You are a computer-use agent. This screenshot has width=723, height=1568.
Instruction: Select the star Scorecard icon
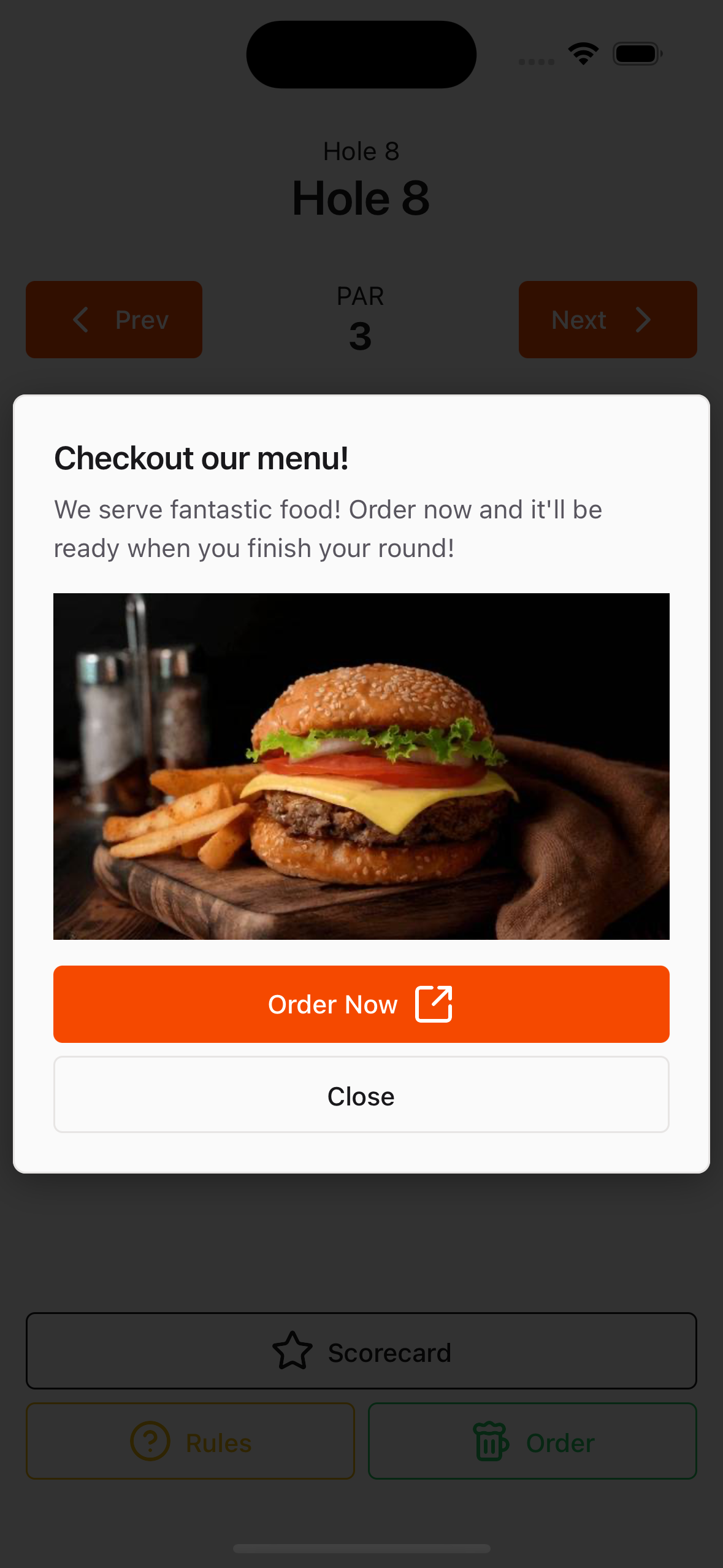tap(293, 1350)
